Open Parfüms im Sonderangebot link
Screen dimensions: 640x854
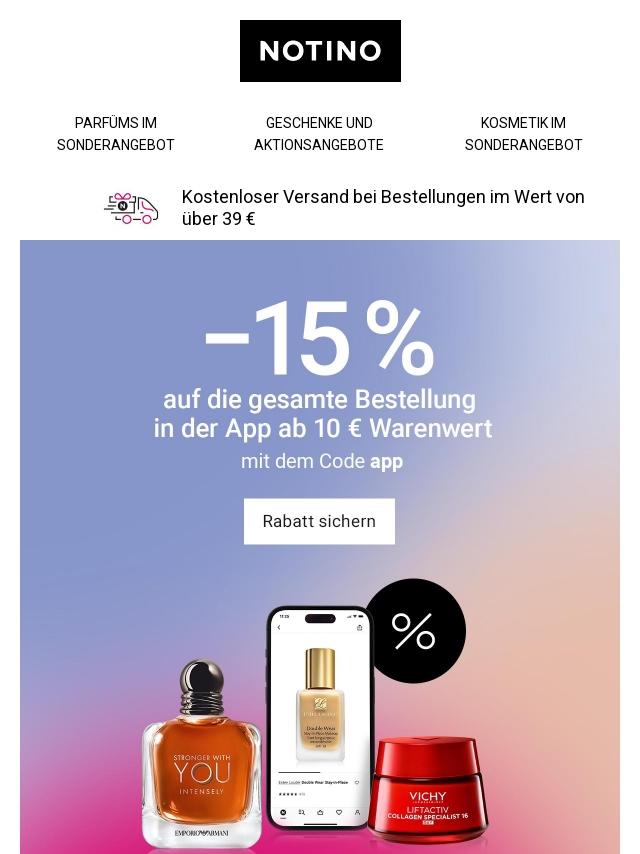116,134
